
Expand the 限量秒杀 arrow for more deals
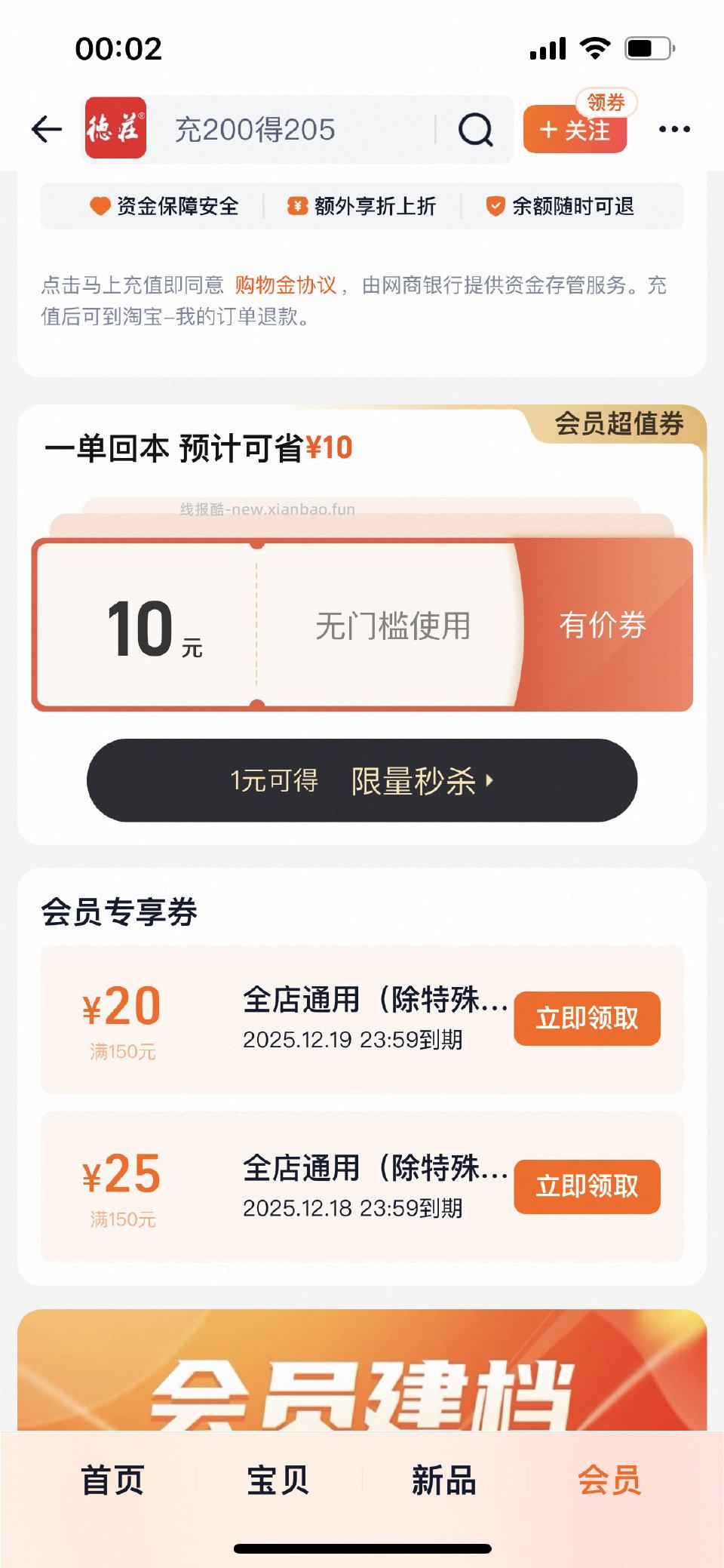pos(492,782)
